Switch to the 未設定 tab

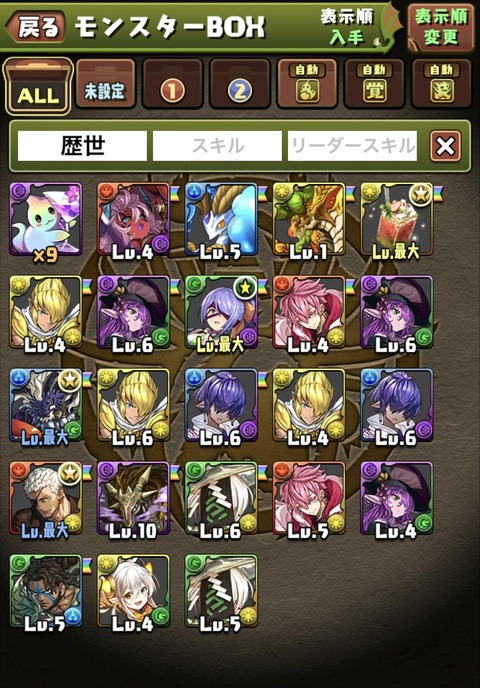105,84
